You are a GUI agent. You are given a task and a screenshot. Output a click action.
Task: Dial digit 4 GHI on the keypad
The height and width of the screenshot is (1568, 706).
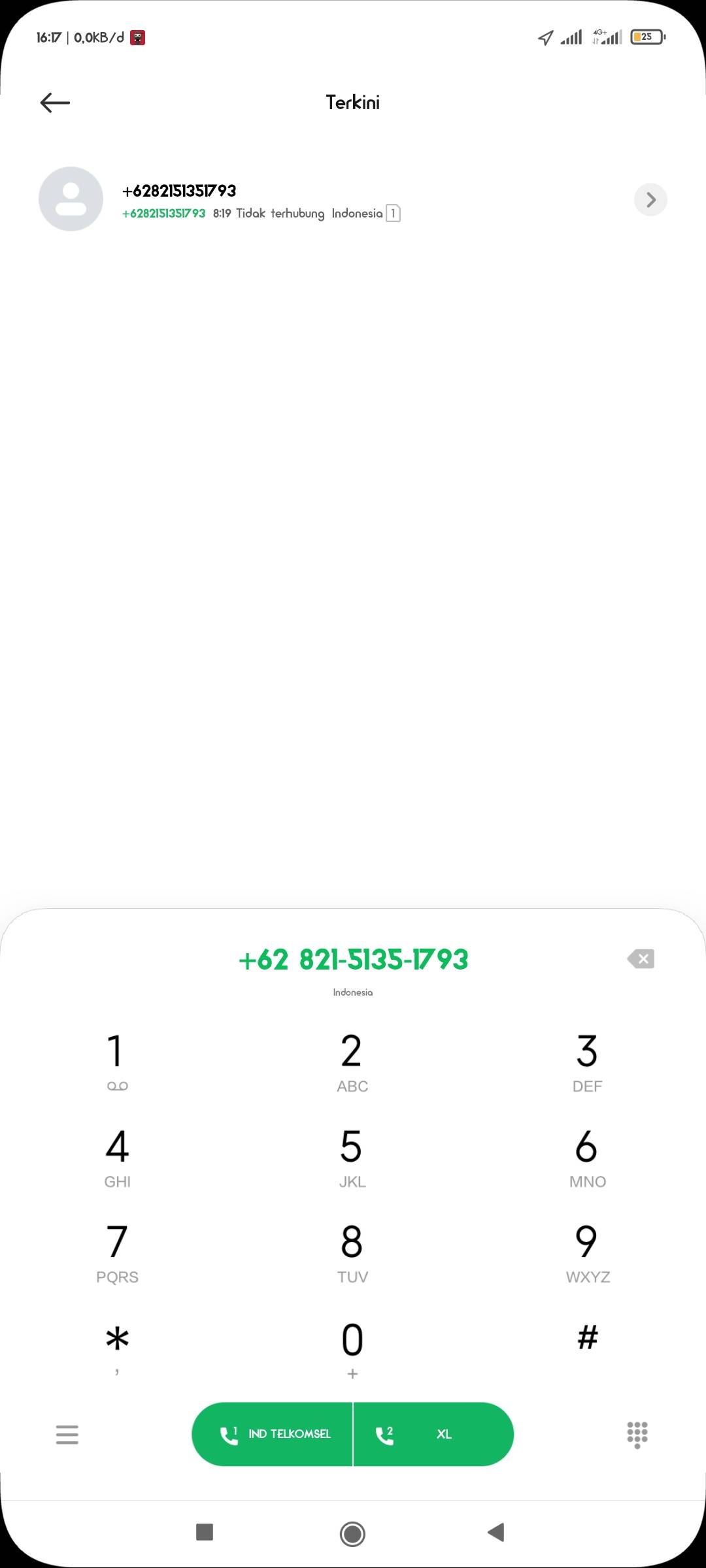pyautogui.click(x=117, y=1157)
